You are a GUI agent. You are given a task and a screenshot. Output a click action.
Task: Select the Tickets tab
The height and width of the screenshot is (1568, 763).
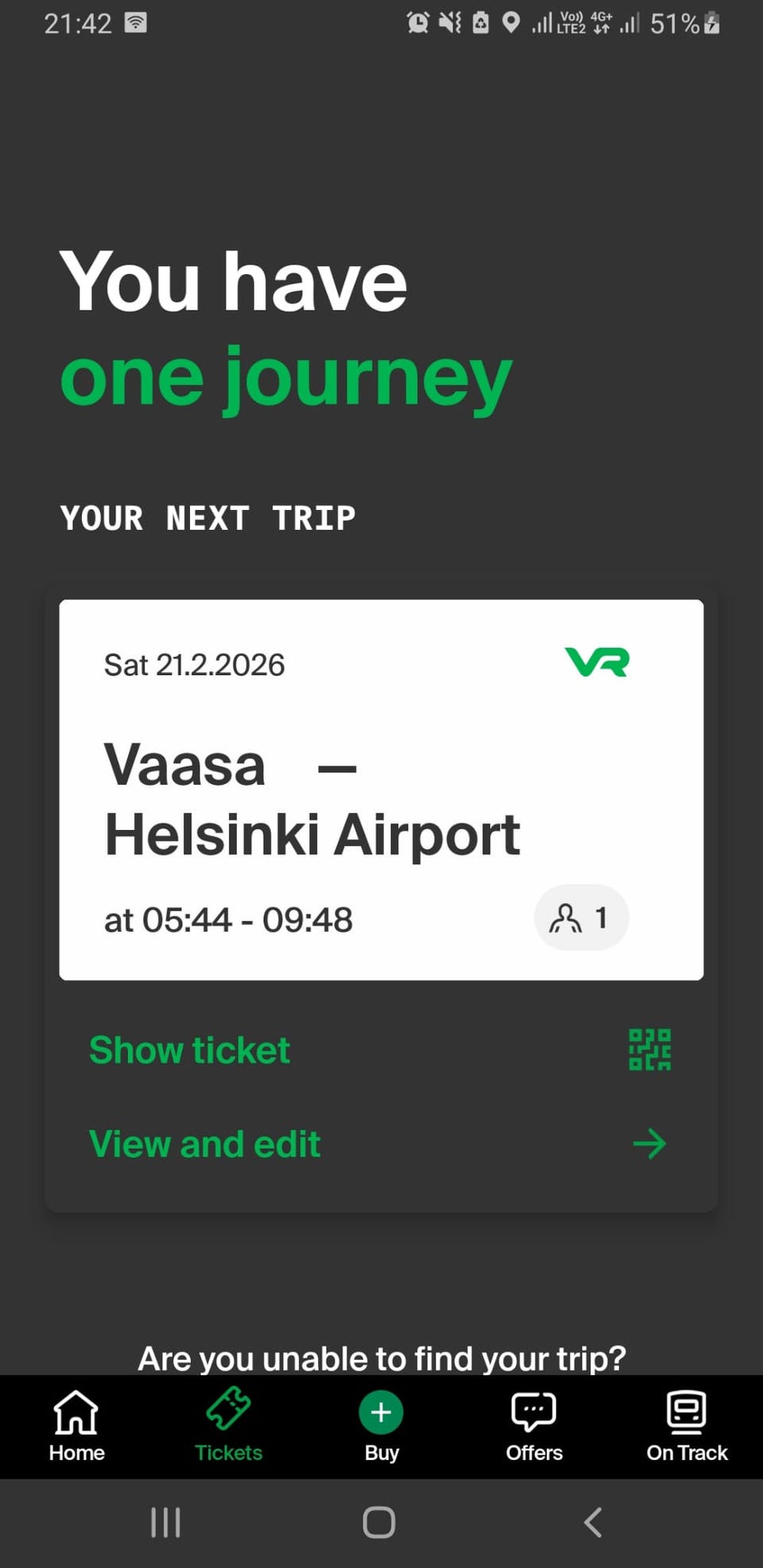pos(229,1427)
